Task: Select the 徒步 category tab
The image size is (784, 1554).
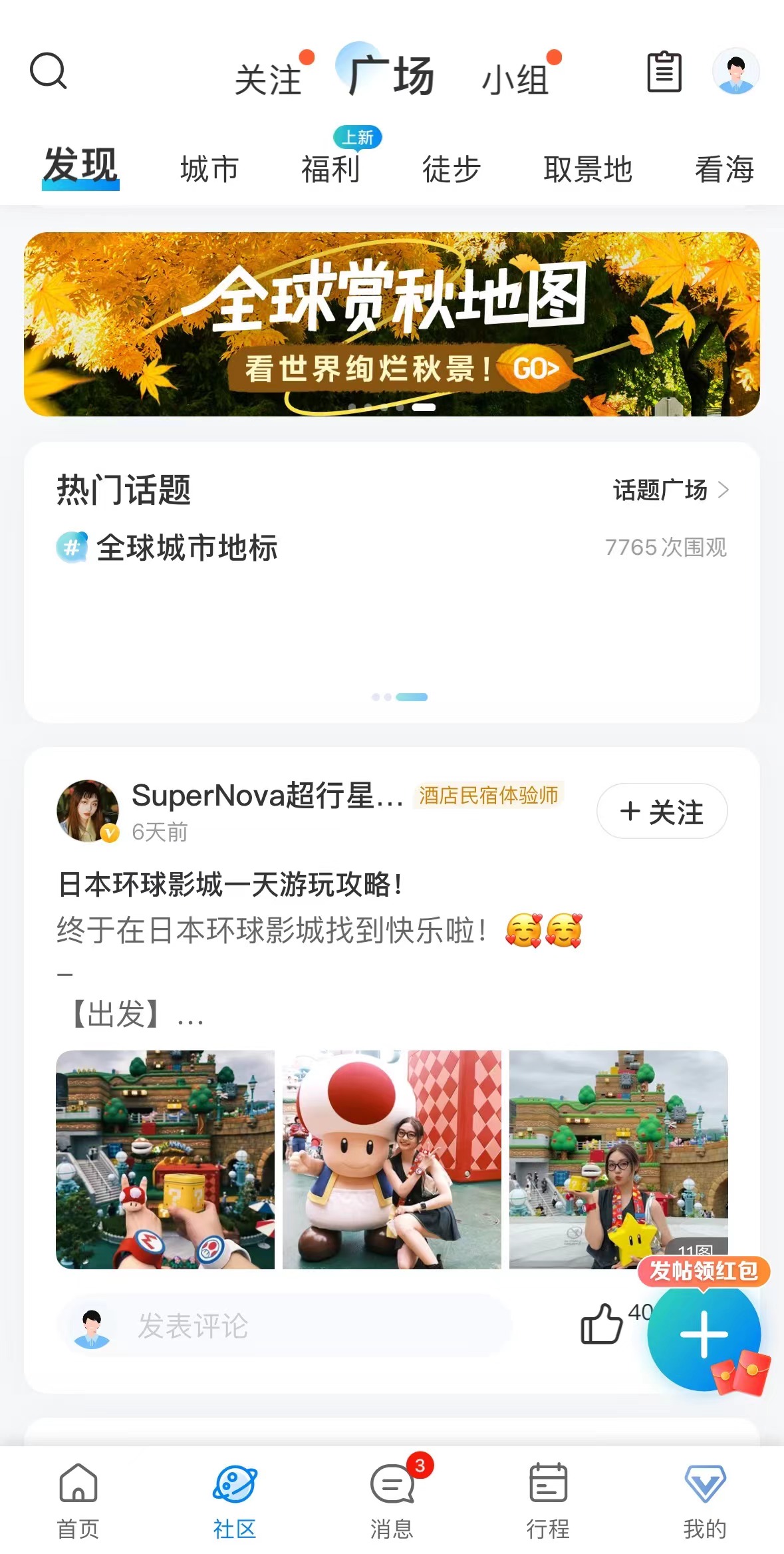Action: (x=452, y=169)
